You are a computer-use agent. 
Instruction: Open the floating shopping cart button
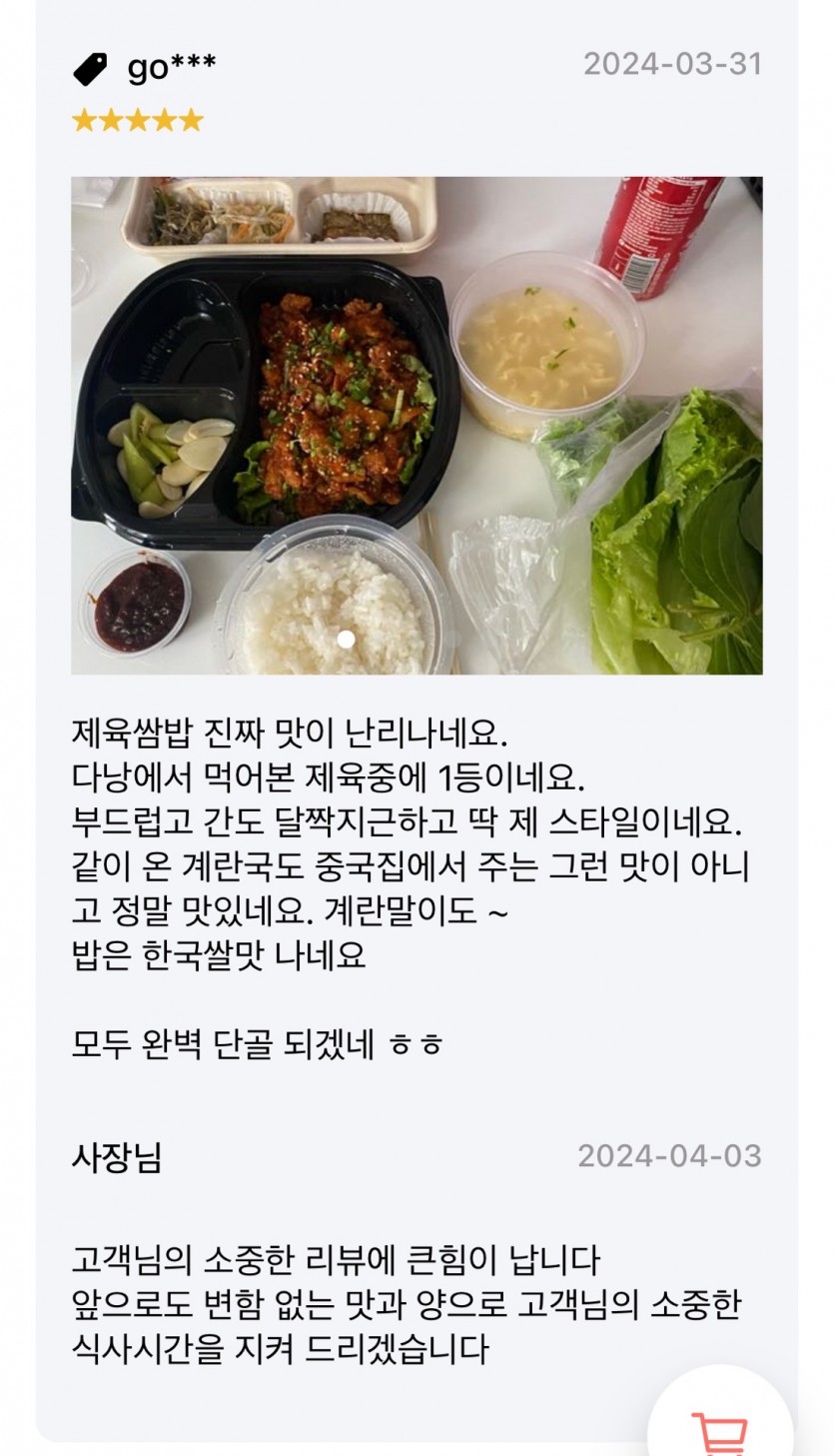721,1426
